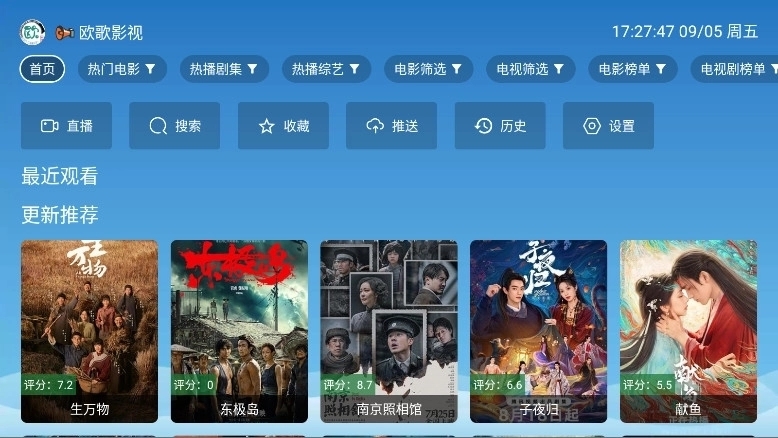The height and width of the screenshot is (438, 778).
Task: Tap the 欧歌影视 source title
Action: coord(110,32)
